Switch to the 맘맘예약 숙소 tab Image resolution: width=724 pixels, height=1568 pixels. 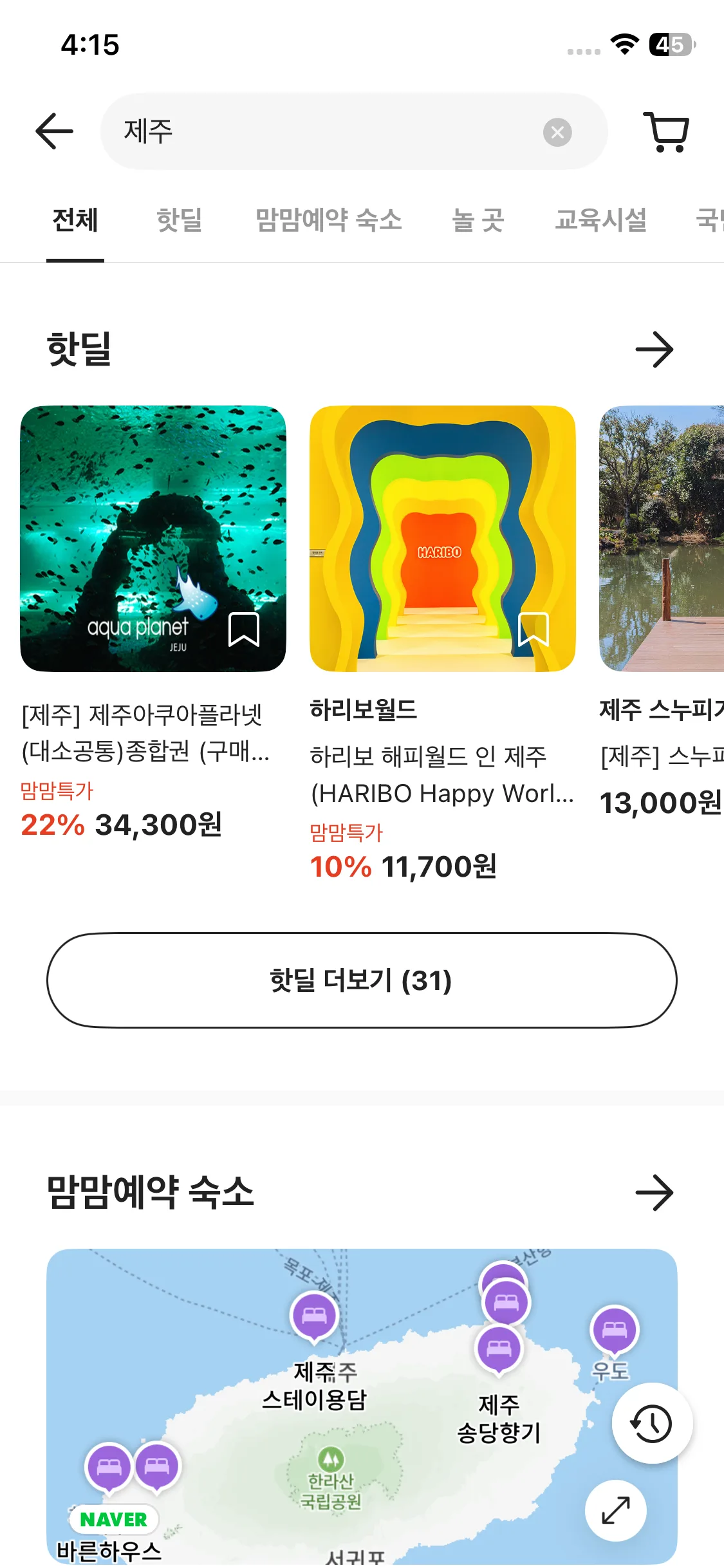click(328, 220)
